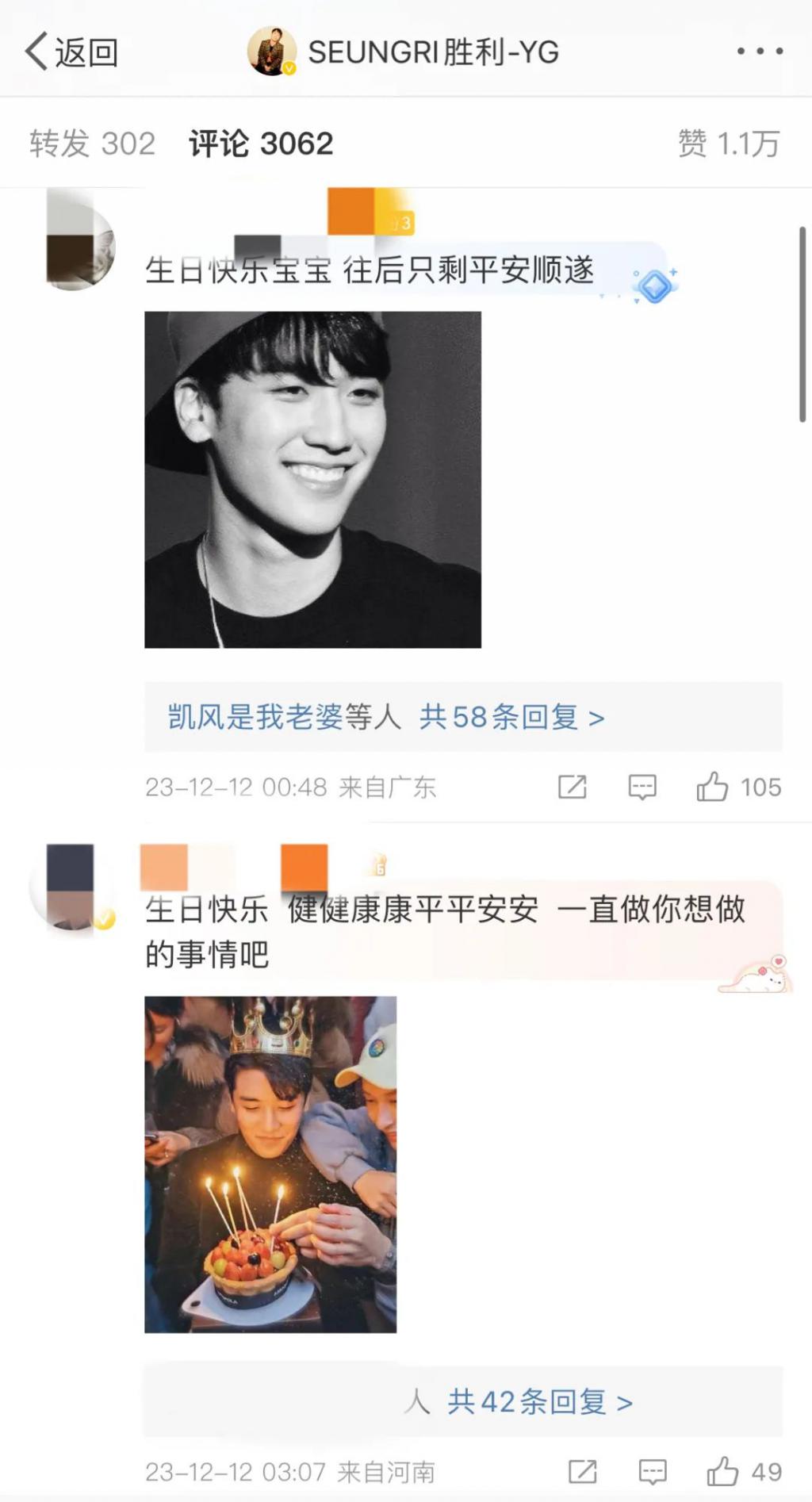Image resolution: width=812 pixels, height=1502 pixels.
Task: Open the birthday cake photo in second comment
Action: [x=270, y=1164]
